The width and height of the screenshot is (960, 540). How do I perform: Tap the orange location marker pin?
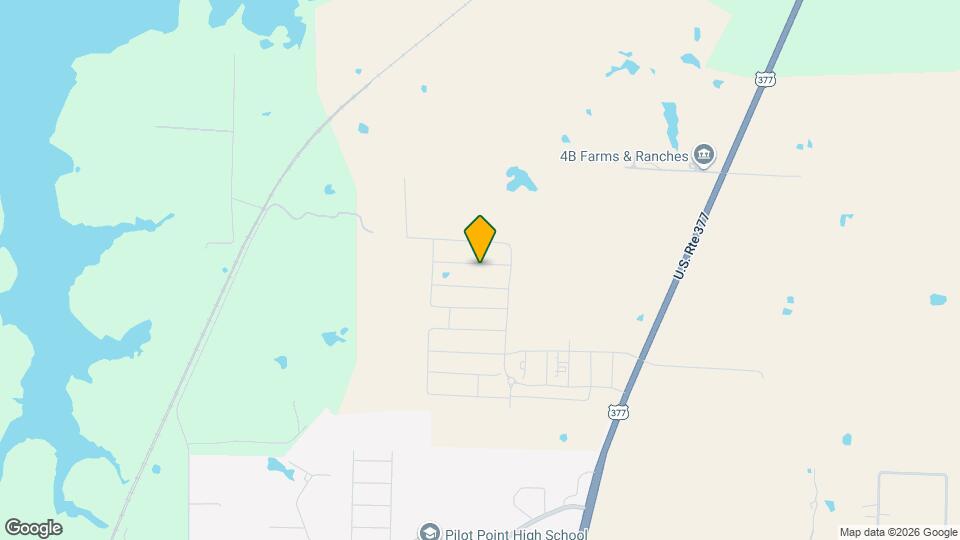click(481, 238)
